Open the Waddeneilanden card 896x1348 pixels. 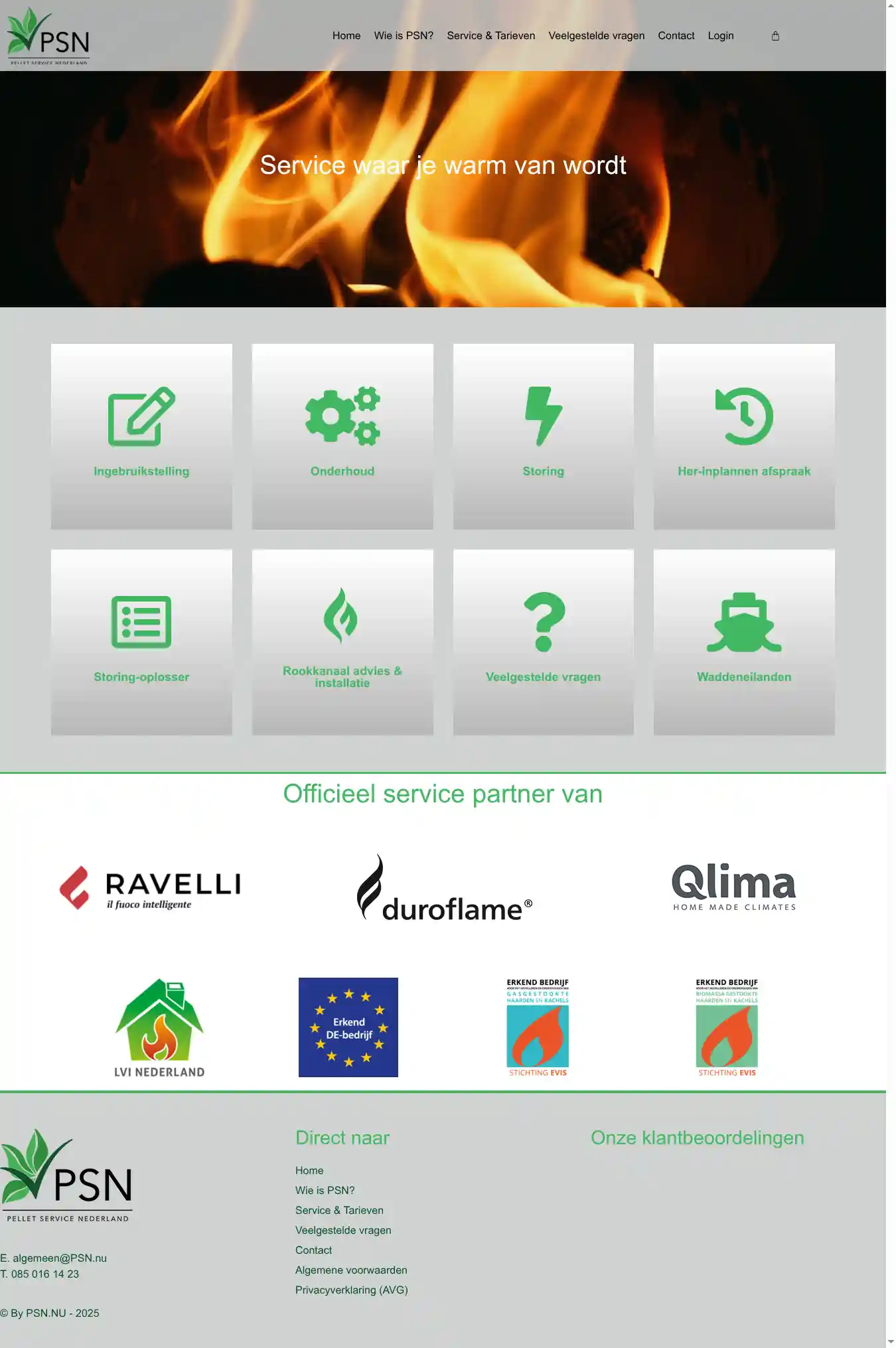coord(744,642)
